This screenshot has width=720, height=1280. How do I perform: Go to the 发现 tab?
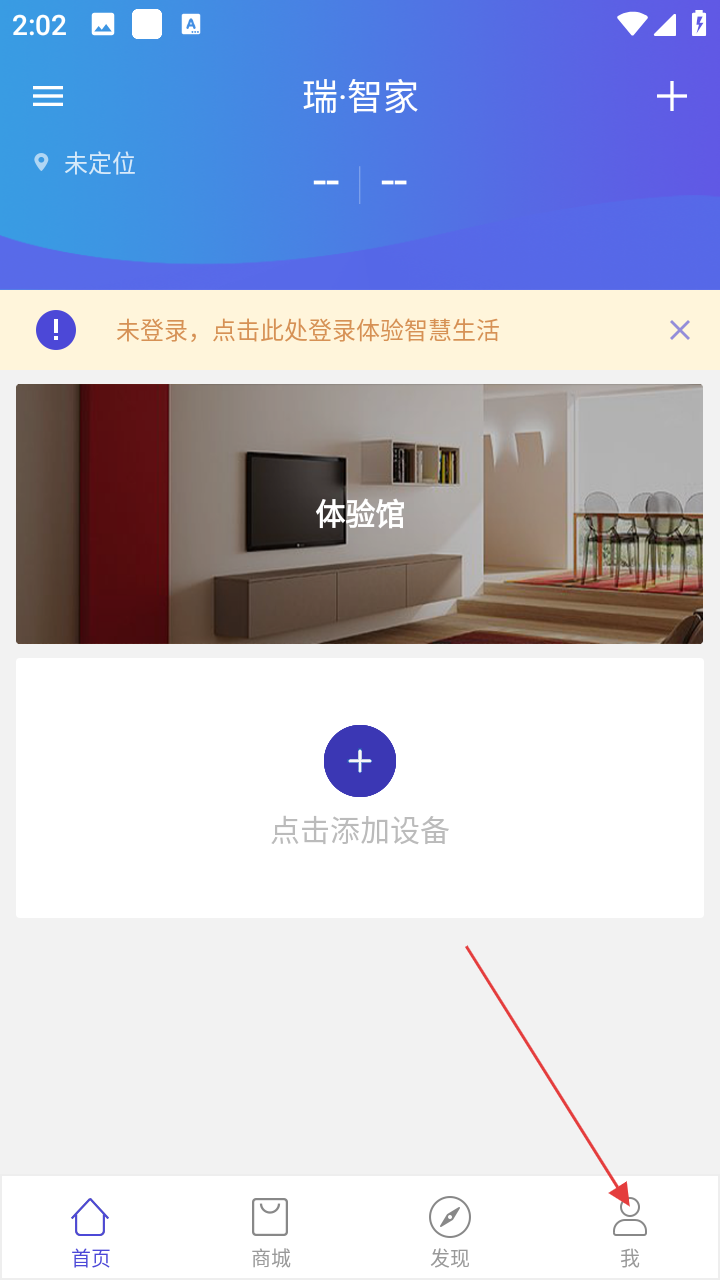pyautogui.click(x=450, y=1230)
